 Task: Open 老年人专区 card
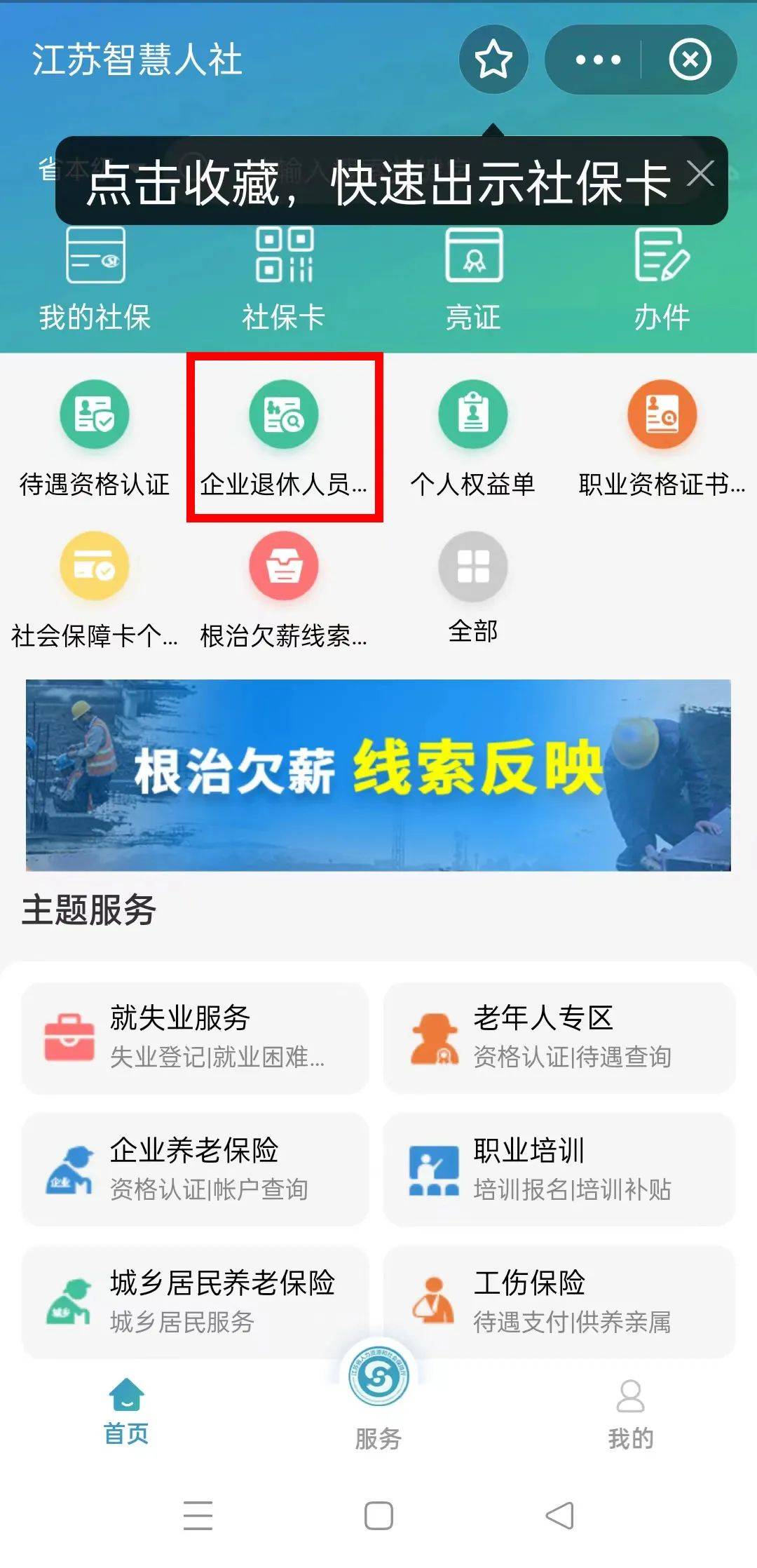coord(559,1038)
